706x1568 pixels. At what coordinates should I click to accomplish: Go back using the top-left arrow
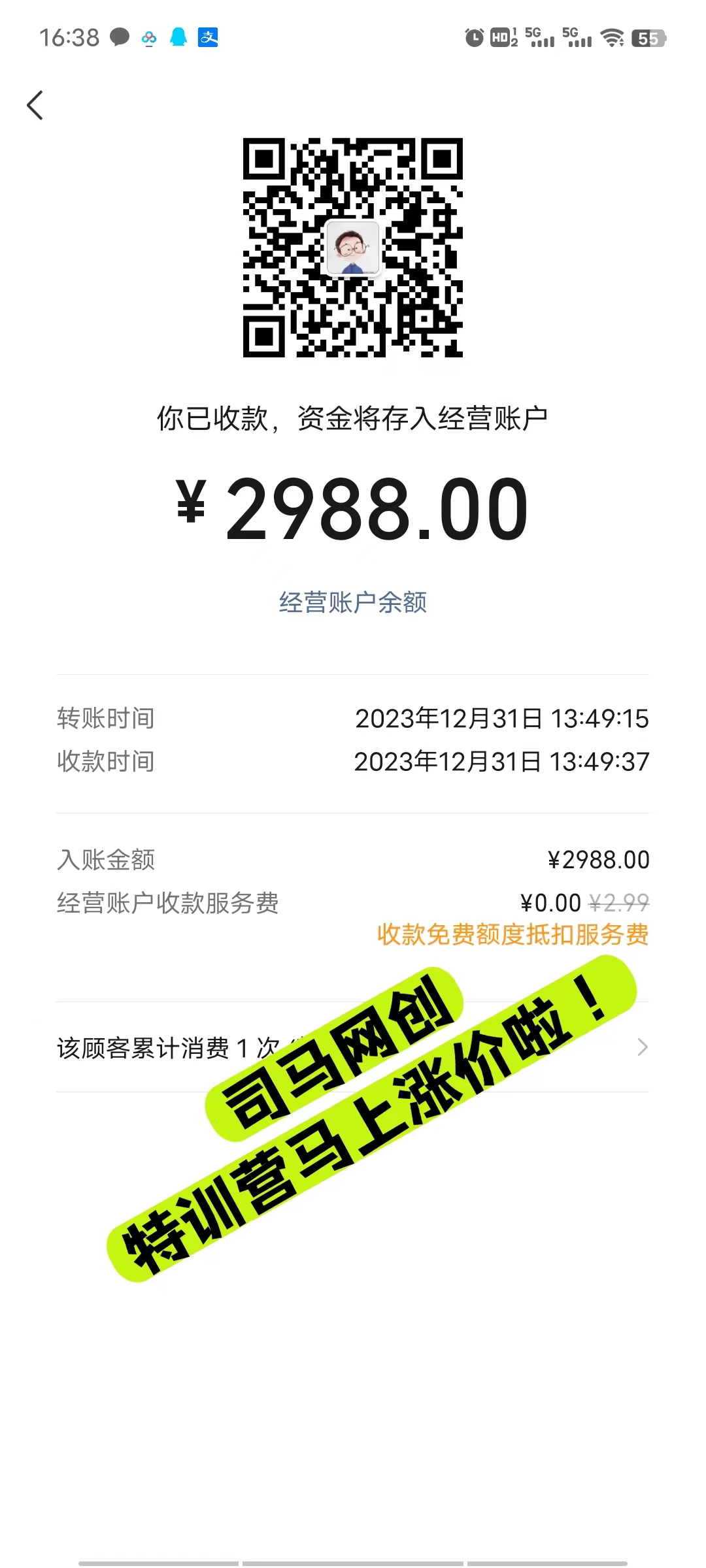tap(35, 105)
